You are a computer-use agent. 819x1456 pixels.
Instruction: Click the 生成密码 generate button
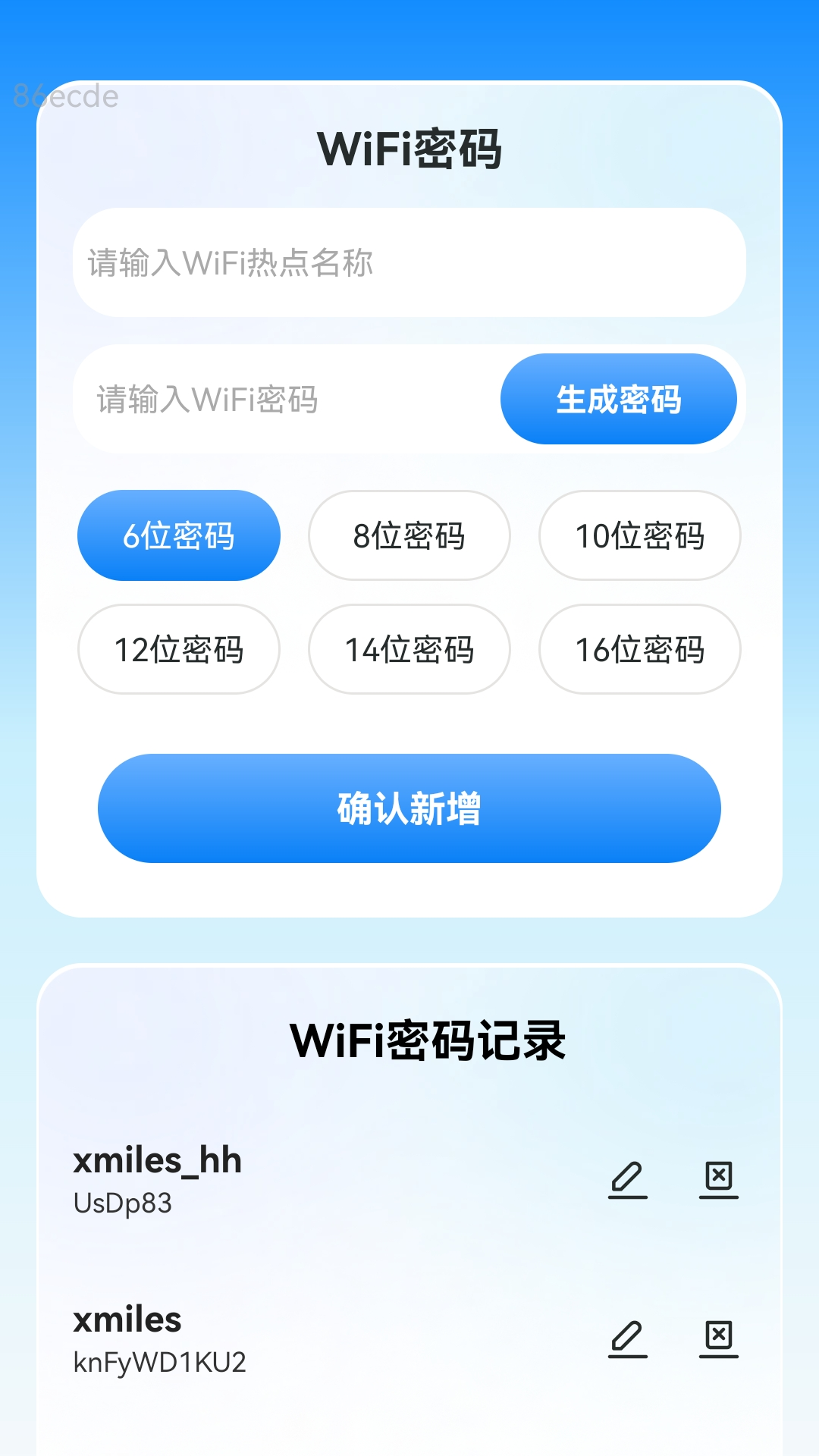(x=619, y=400)
